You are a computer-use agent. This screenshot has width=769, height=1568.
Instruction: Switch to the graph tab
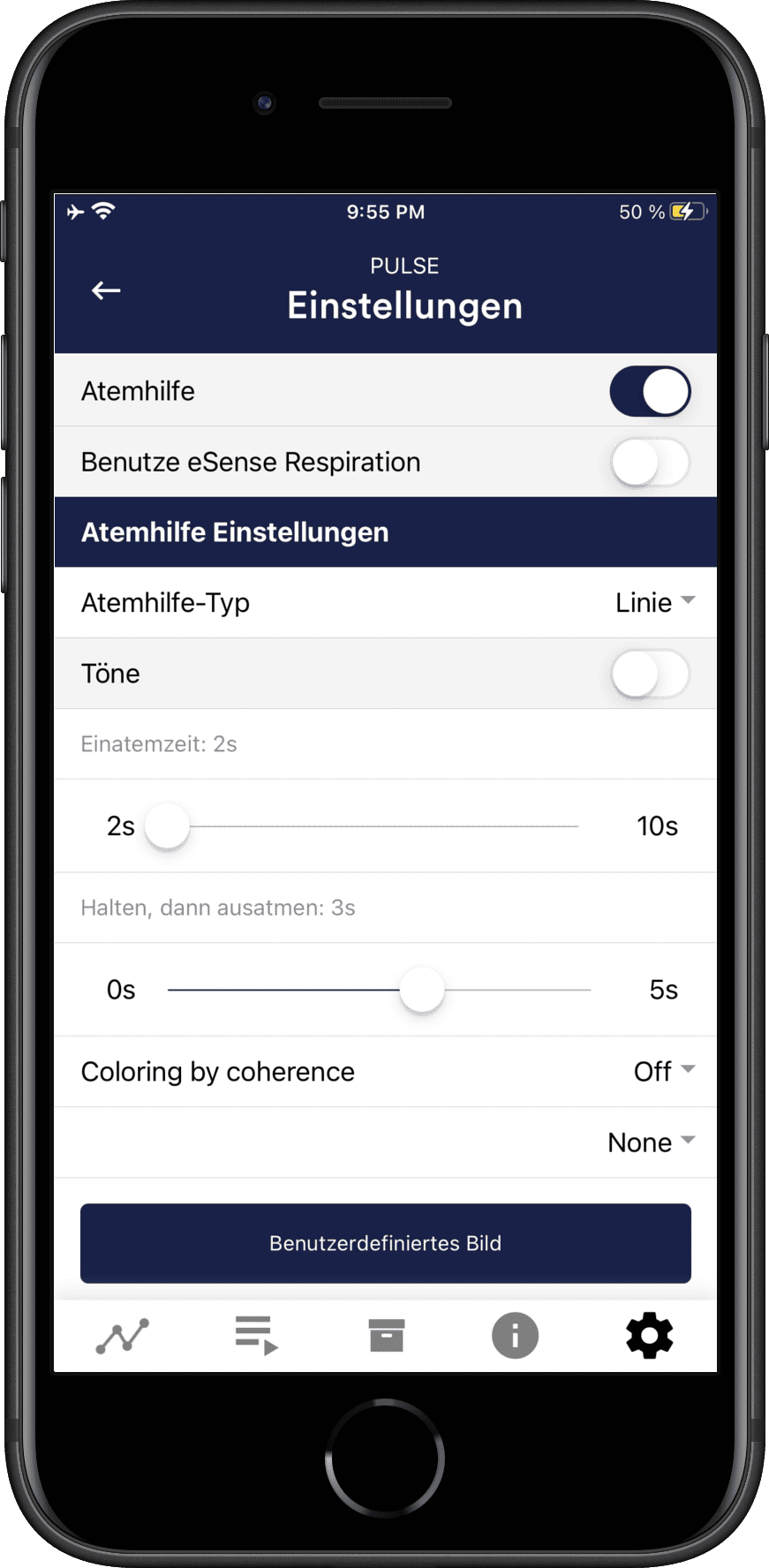[x=123, y=1336]
